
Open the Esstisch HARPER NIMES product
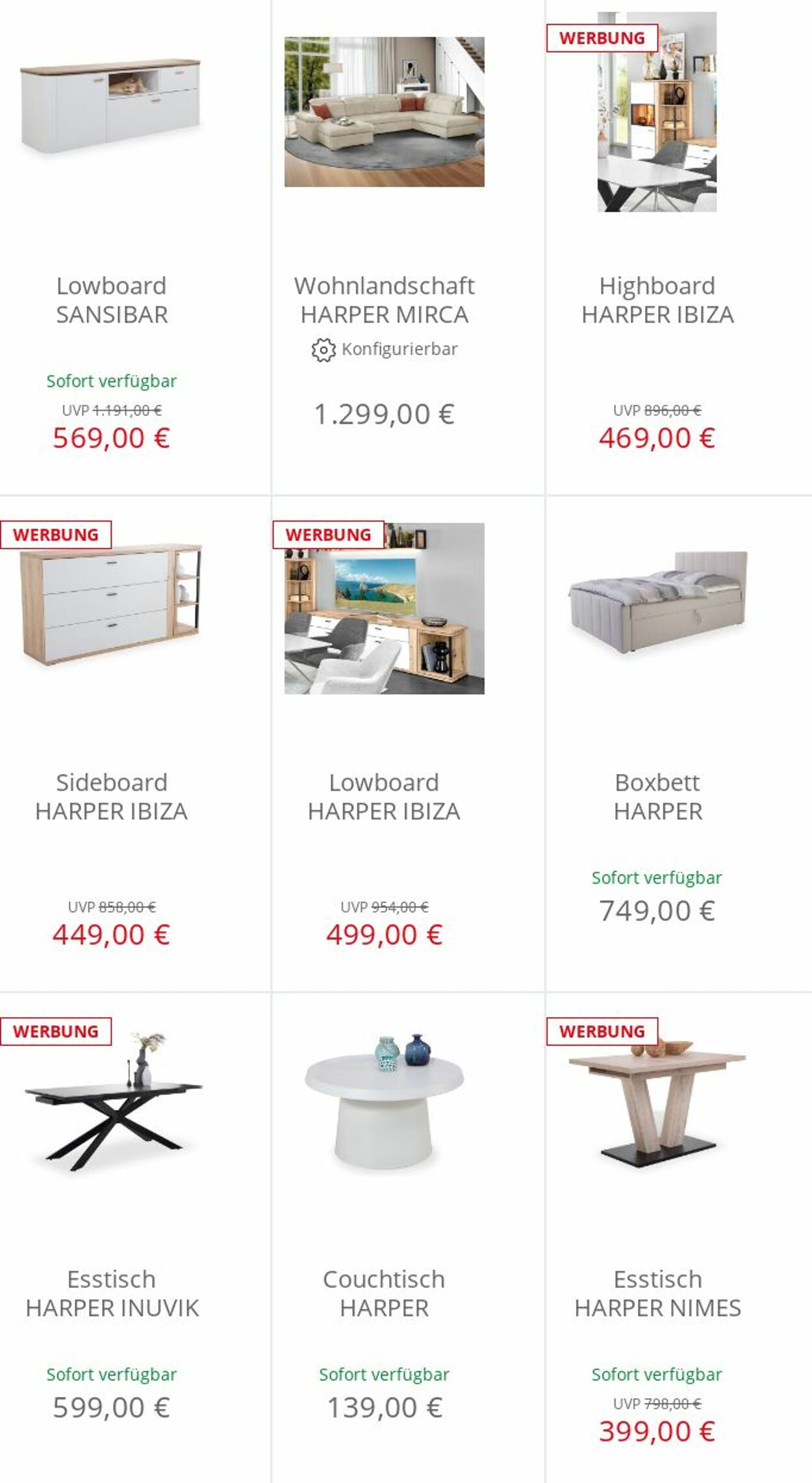(x=679, y=1238)
